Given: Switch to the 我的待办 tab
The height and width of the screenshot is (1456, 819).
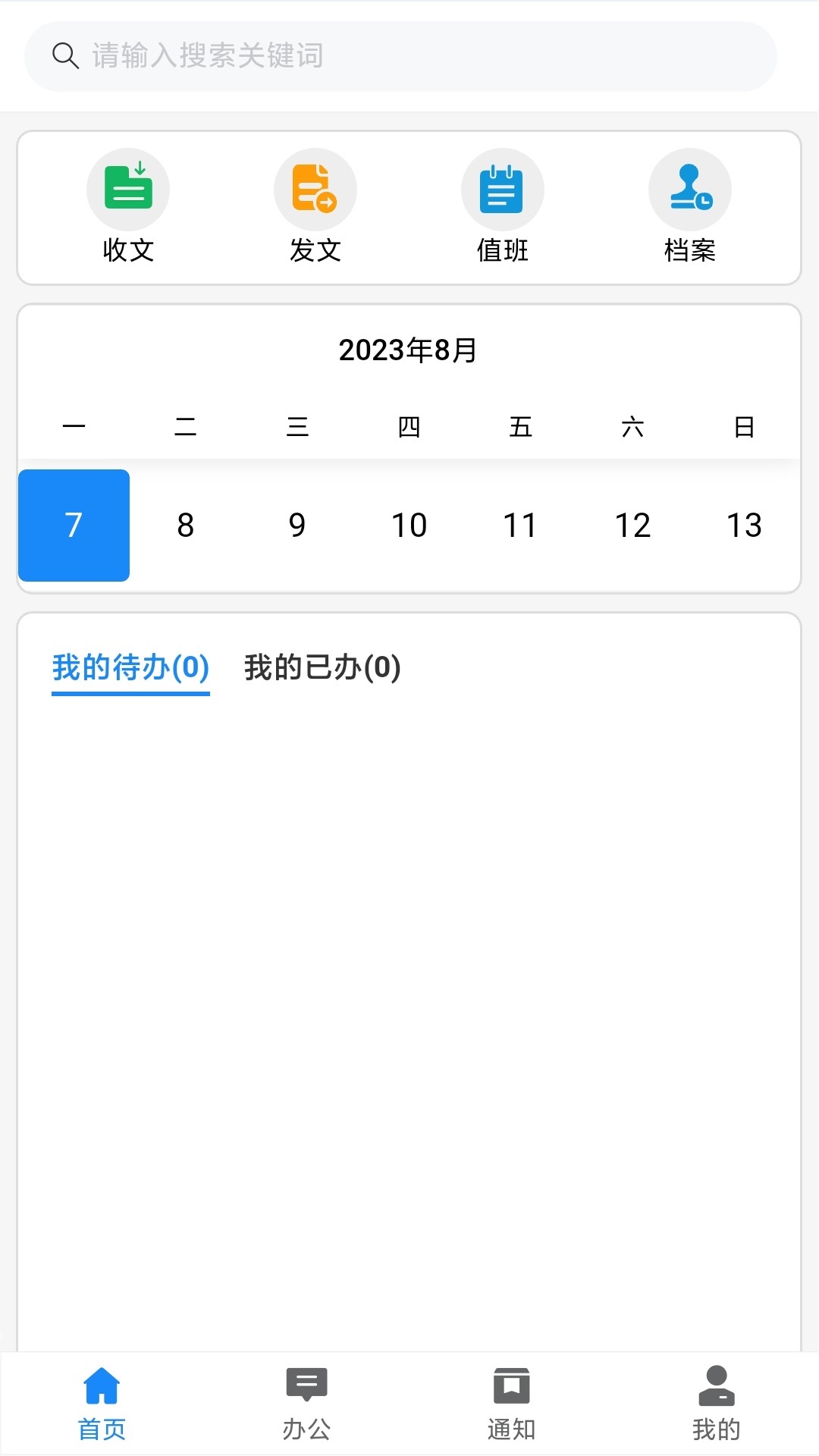Looking at the screenshot, I should point(130,668).
